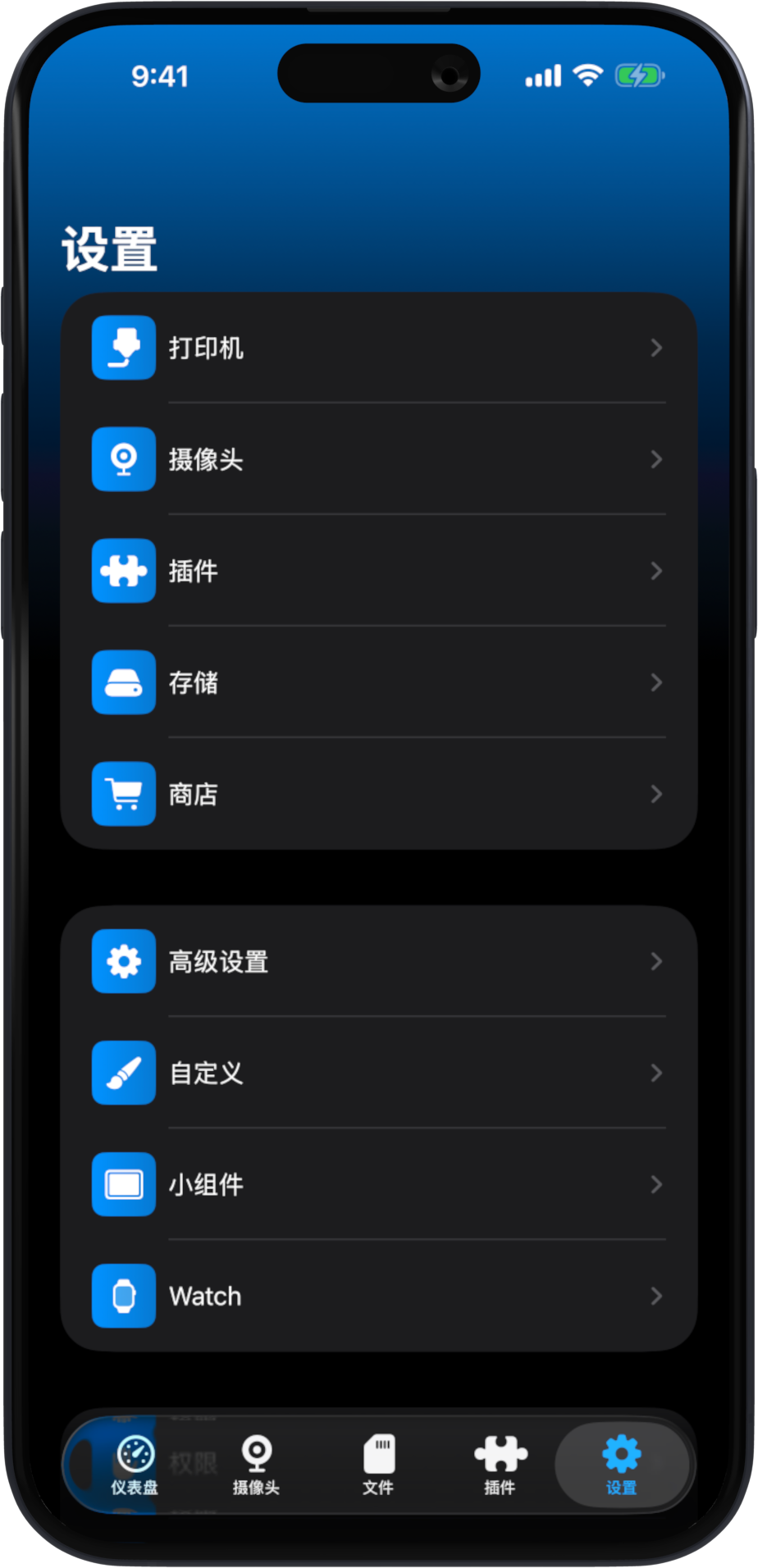
Task: Click the 高级设置 gear icon
Action: click(123, 961)
